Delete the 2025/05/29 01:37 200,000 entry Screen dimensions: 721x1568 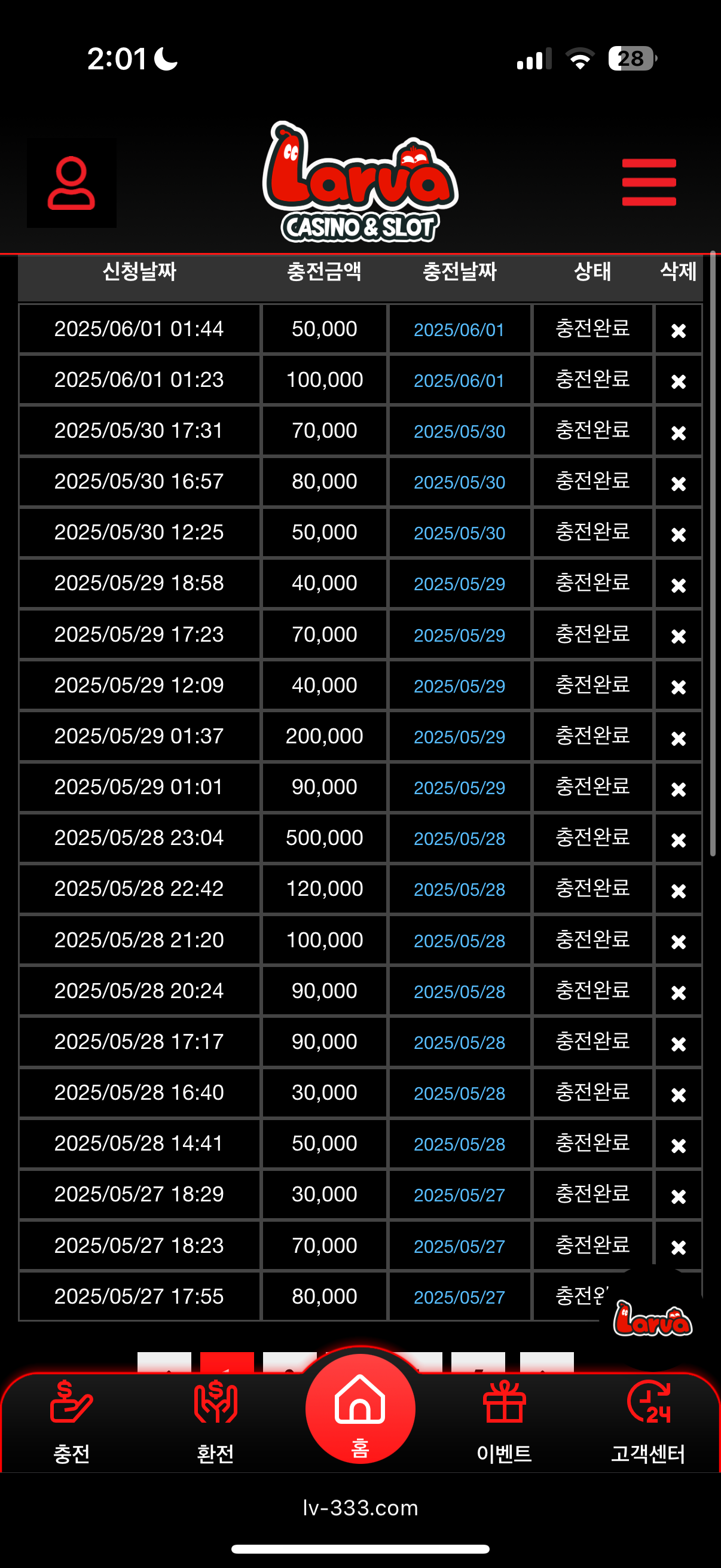[x=679, y=739]
